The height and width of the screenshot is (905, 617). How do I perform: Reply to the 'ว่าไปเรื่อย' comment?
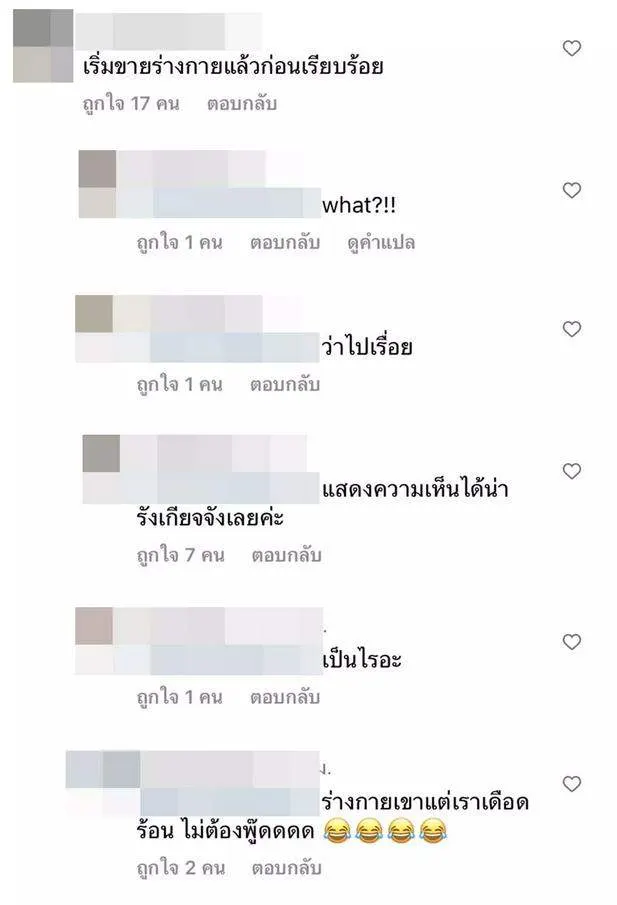tap(285, 384)
